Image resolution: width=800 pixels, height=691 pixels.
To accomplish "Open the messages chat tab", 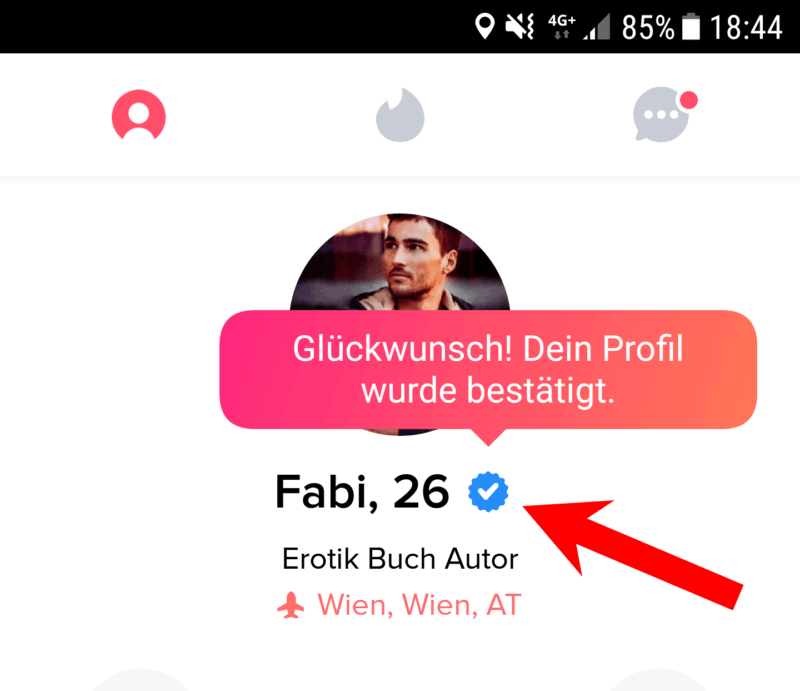I will click(662, 117).
